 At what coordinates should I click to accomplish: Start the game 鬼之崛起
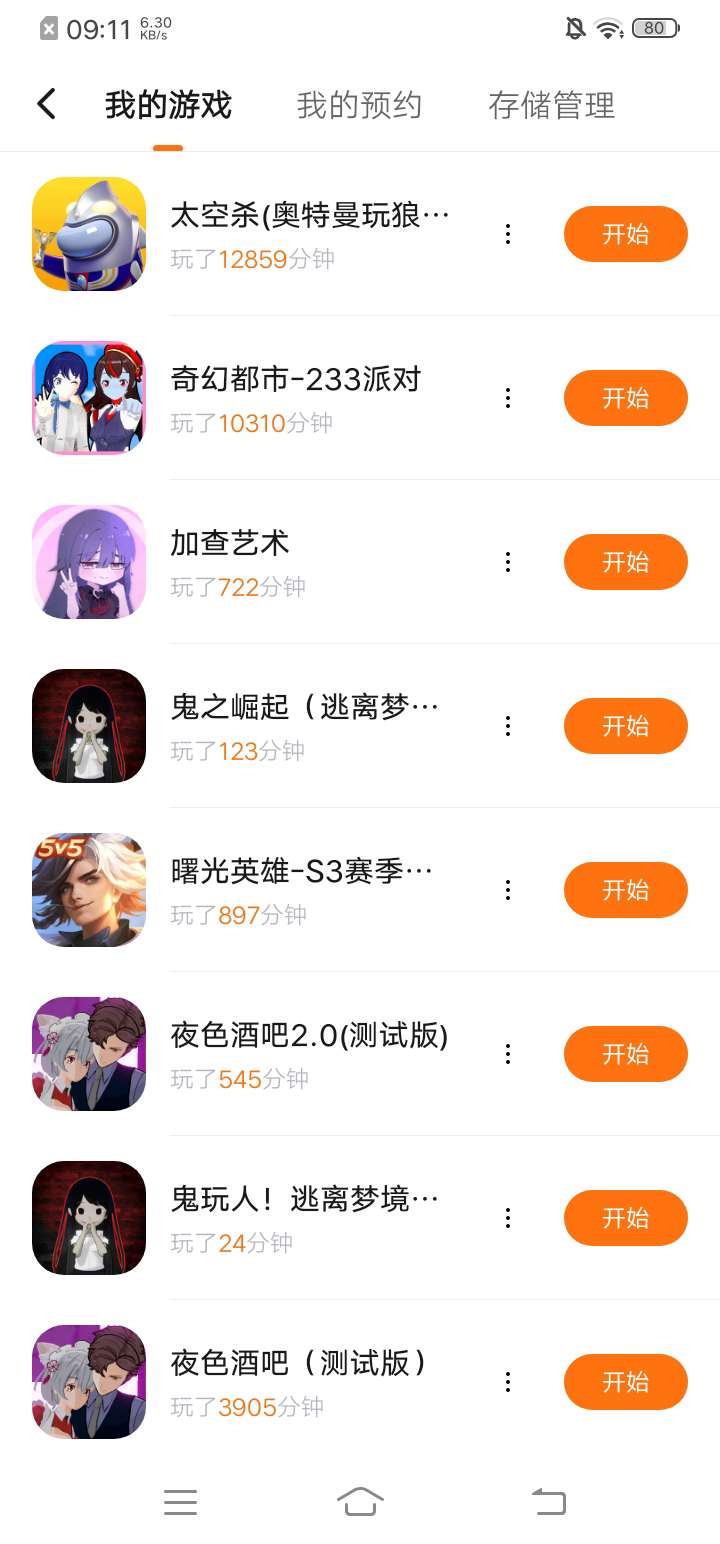point(625,726)
